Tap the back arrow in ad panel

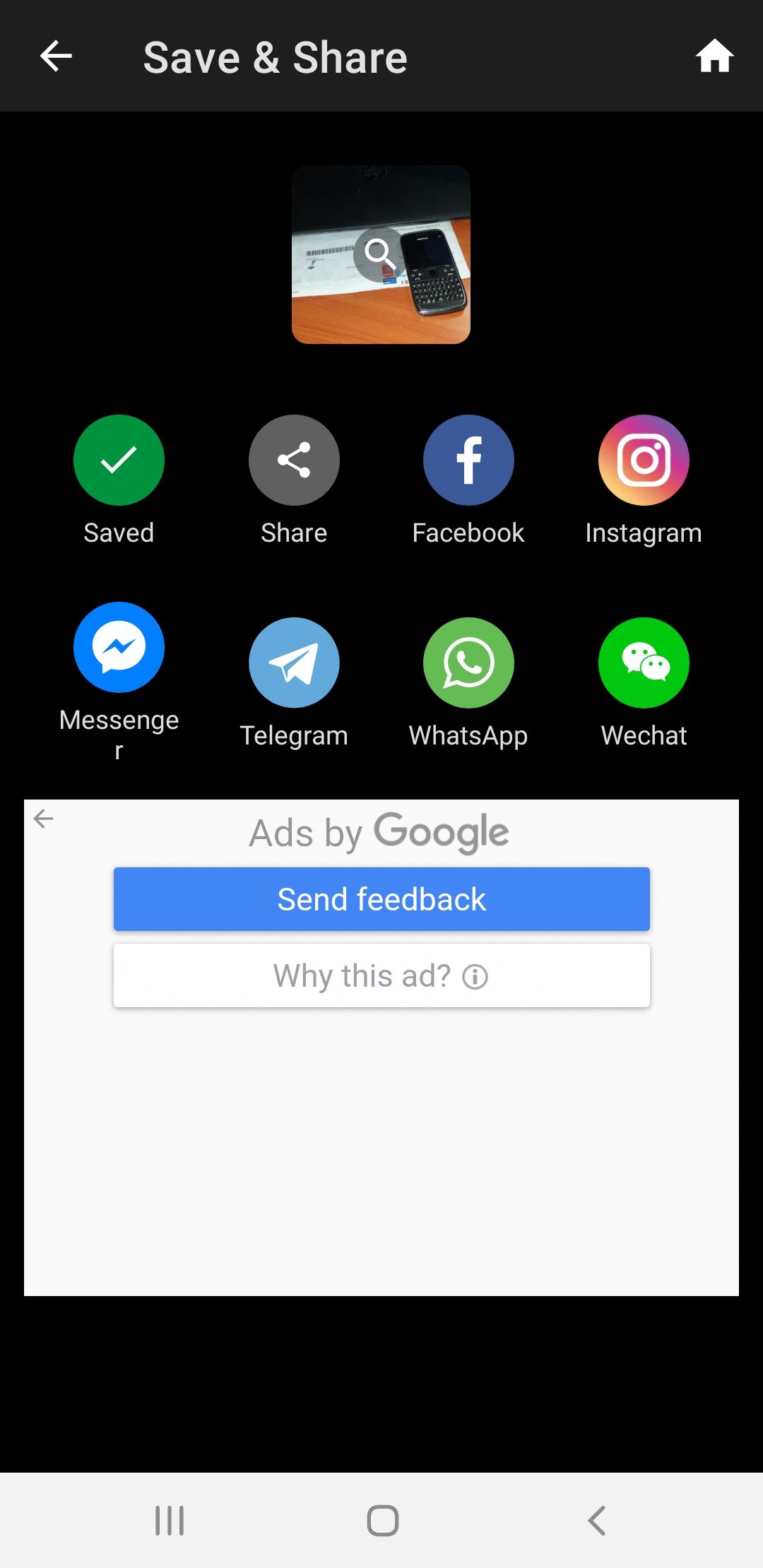tap(44, 819)
